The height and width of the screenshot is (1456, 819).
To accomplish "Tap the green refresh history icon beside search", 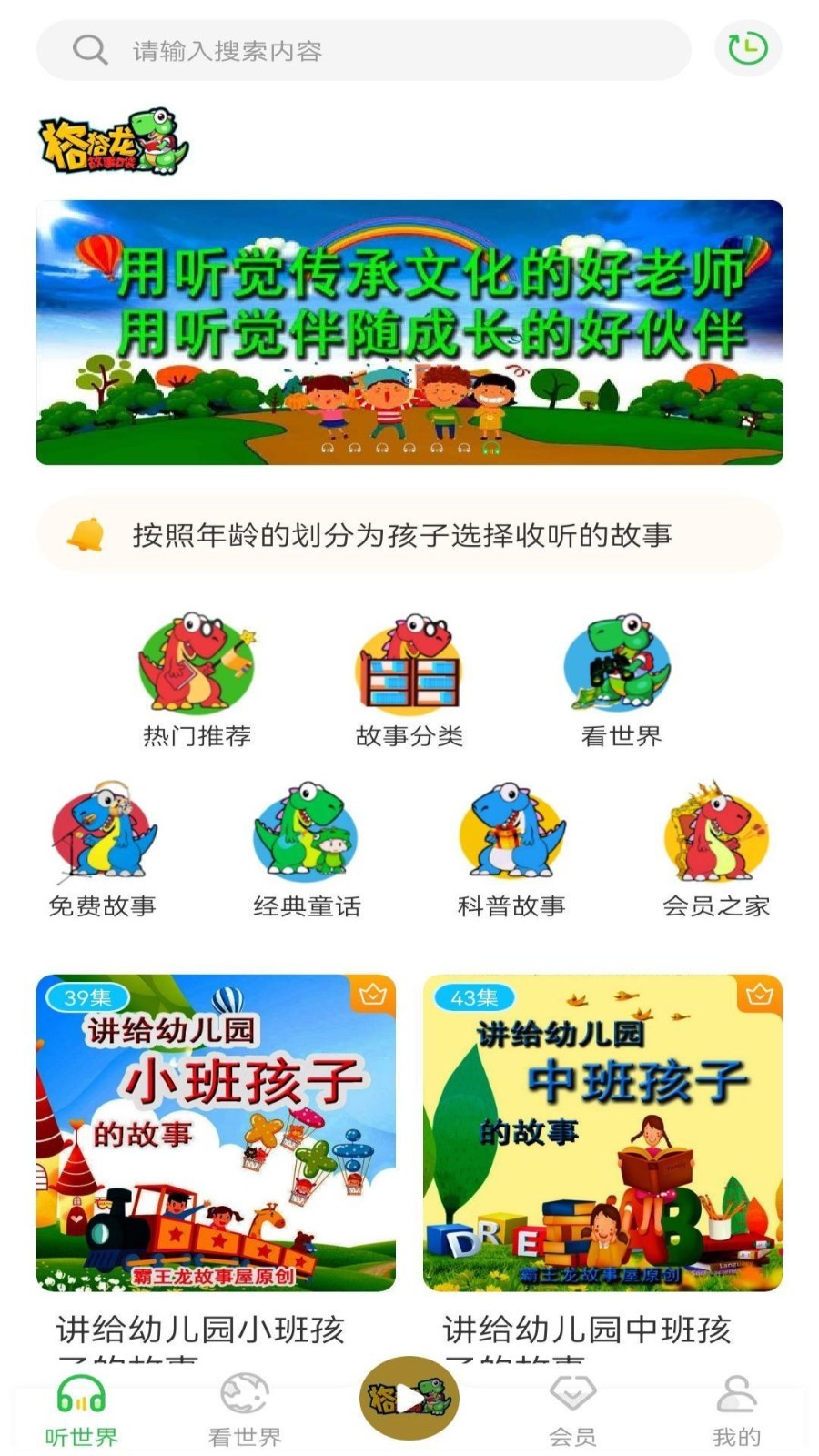I will pos(745,50).
